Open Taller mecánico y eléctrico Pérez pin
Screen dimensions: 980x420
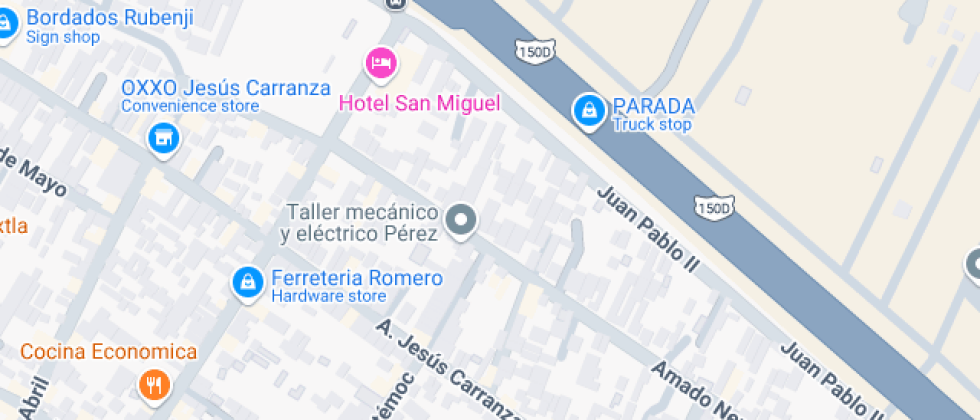(x=461, y=221)
